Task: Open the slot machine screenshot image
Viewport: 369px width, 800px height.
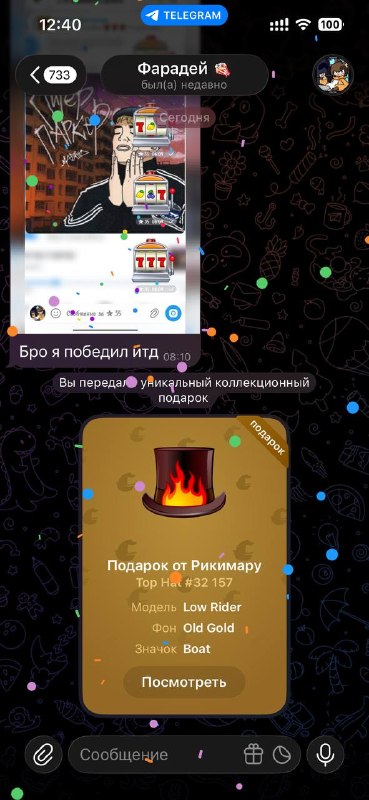Action: pyautogui.click(x=106, y=204)
